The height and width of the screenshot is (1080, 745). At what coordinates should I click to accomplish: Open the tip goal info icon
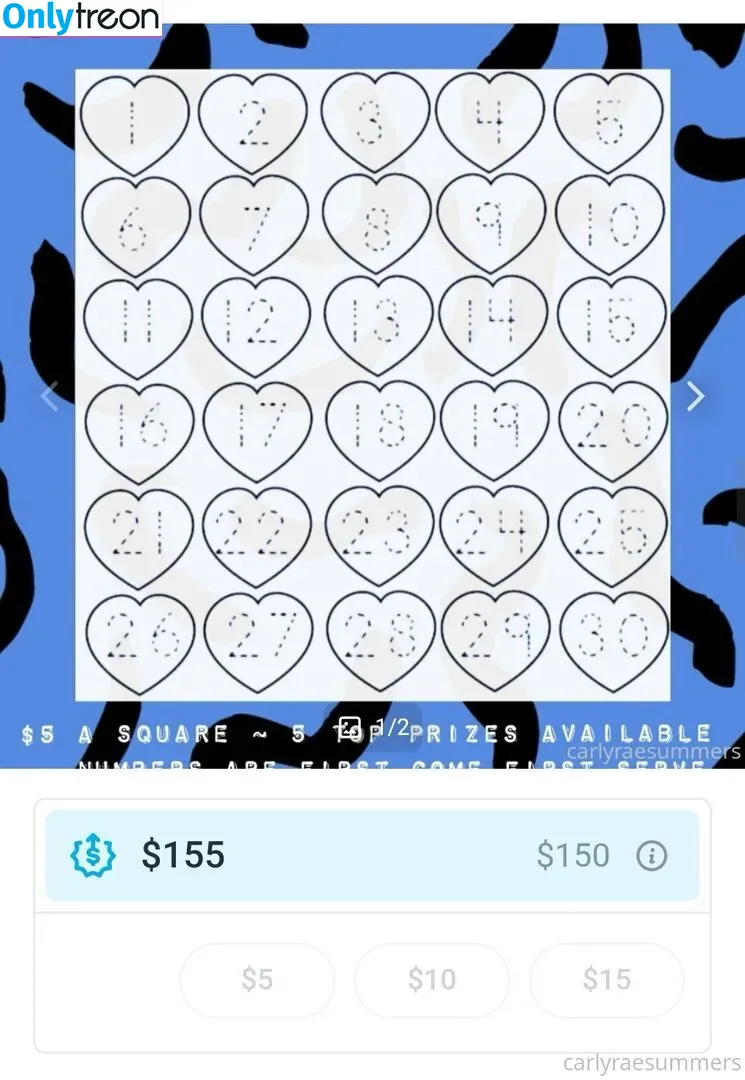652,856
